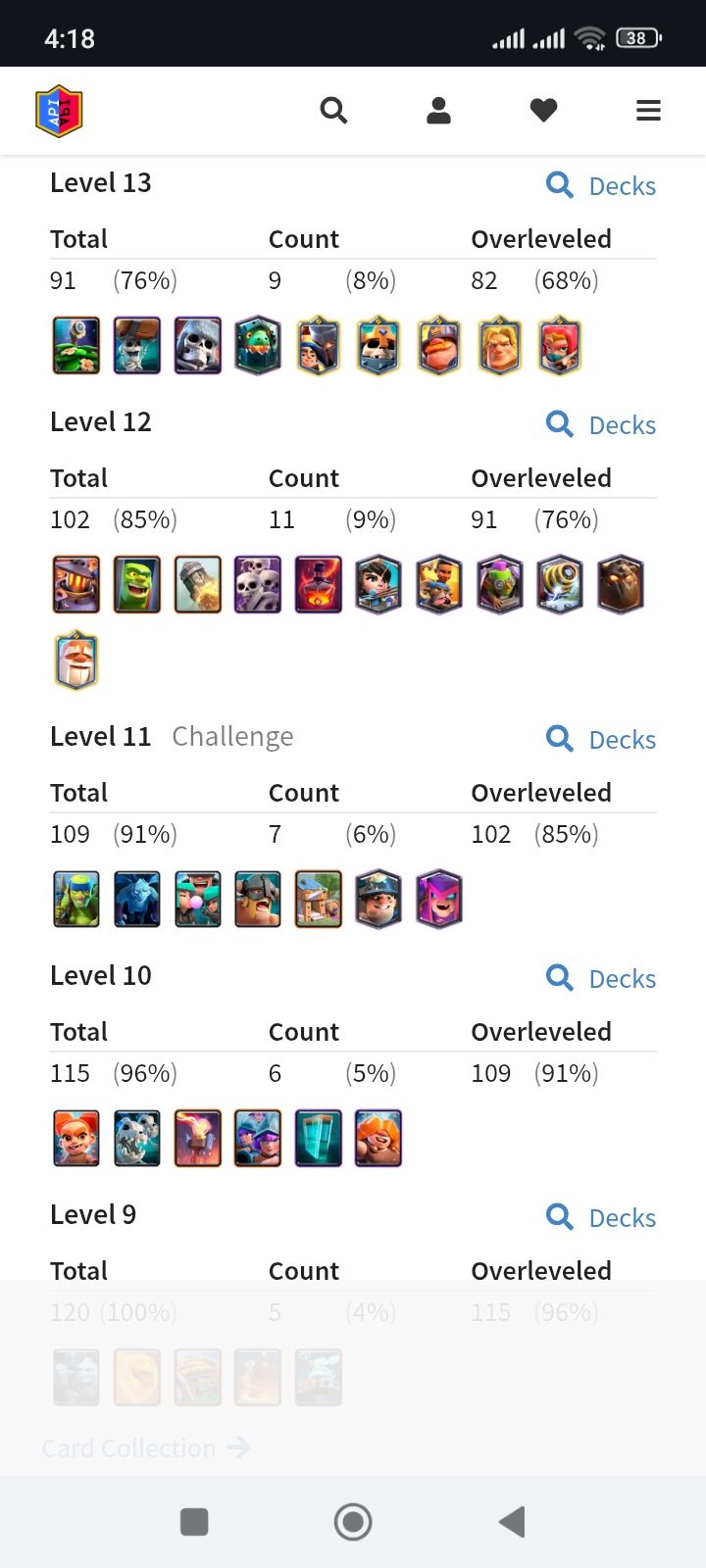Open the user profile icon
Screen dimensions: 706x1568
(438, 111)
